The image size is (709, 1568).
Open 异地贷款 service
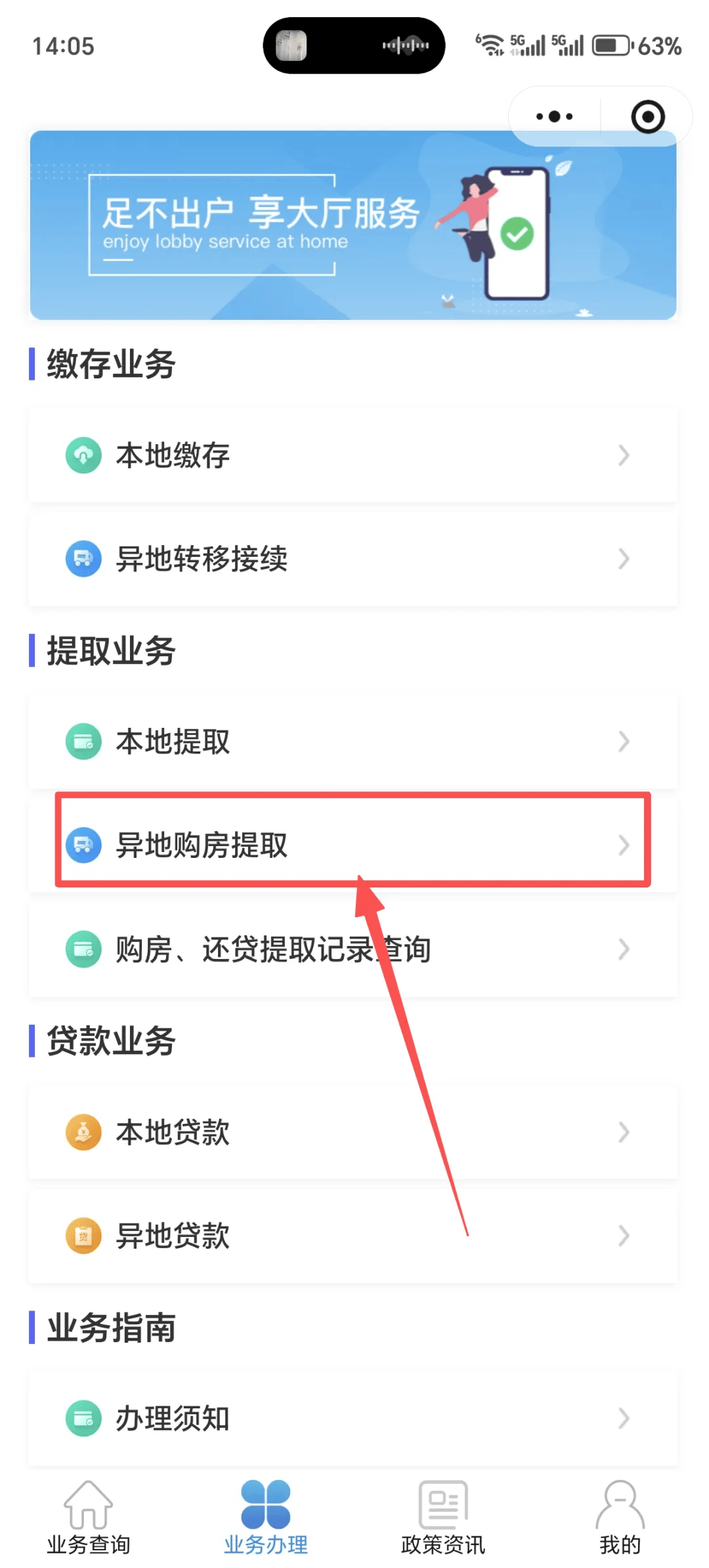pos(353,1236)
